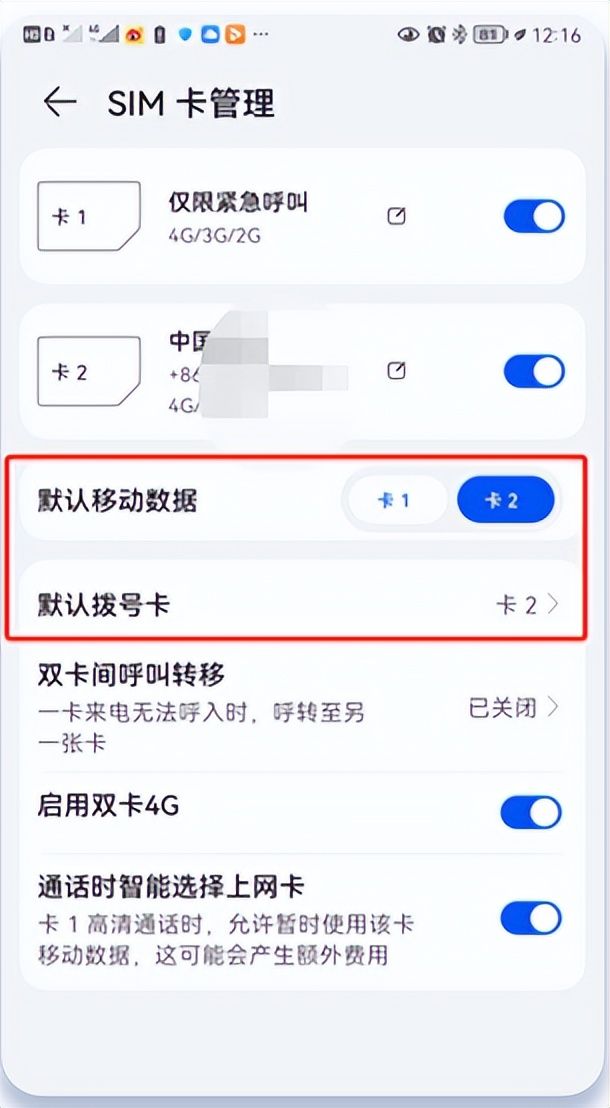The height and width of the screenshot is (1108, 610).
Task: Disable the 卡 1 SIM switch
Action: coord(533,216)
